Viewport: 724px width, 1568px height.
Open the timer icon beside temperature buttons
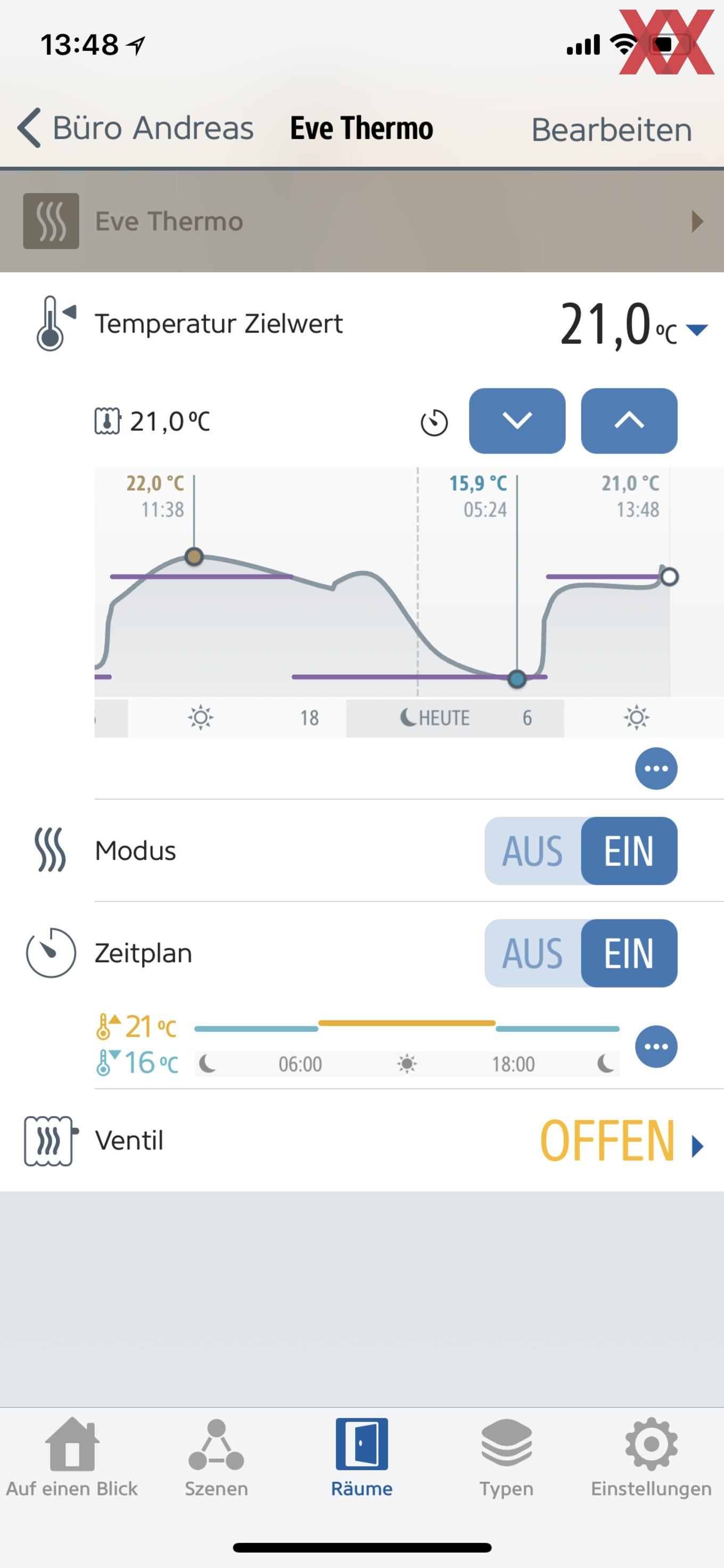434,422
